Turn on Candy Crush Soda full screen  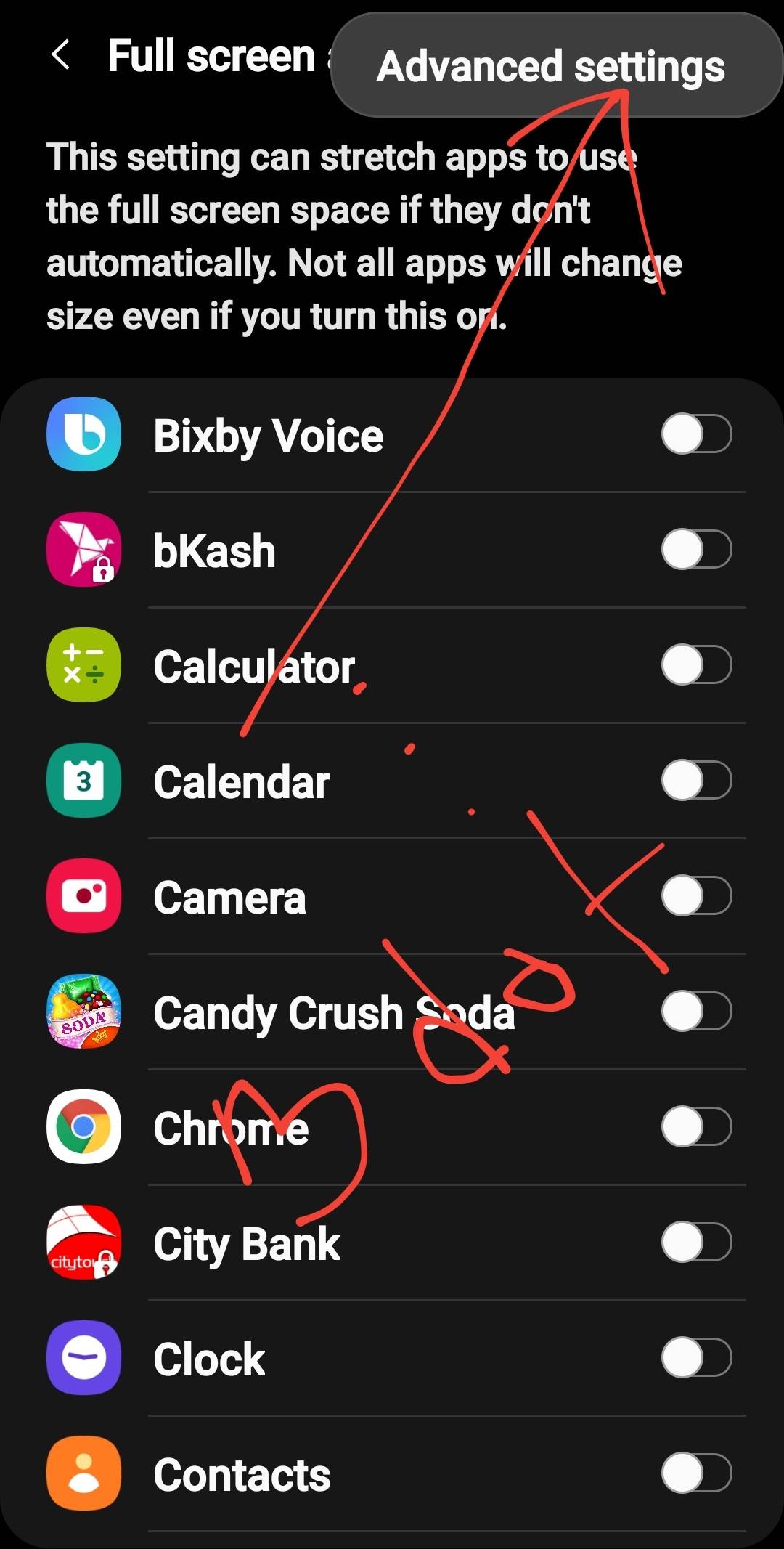697,1013
